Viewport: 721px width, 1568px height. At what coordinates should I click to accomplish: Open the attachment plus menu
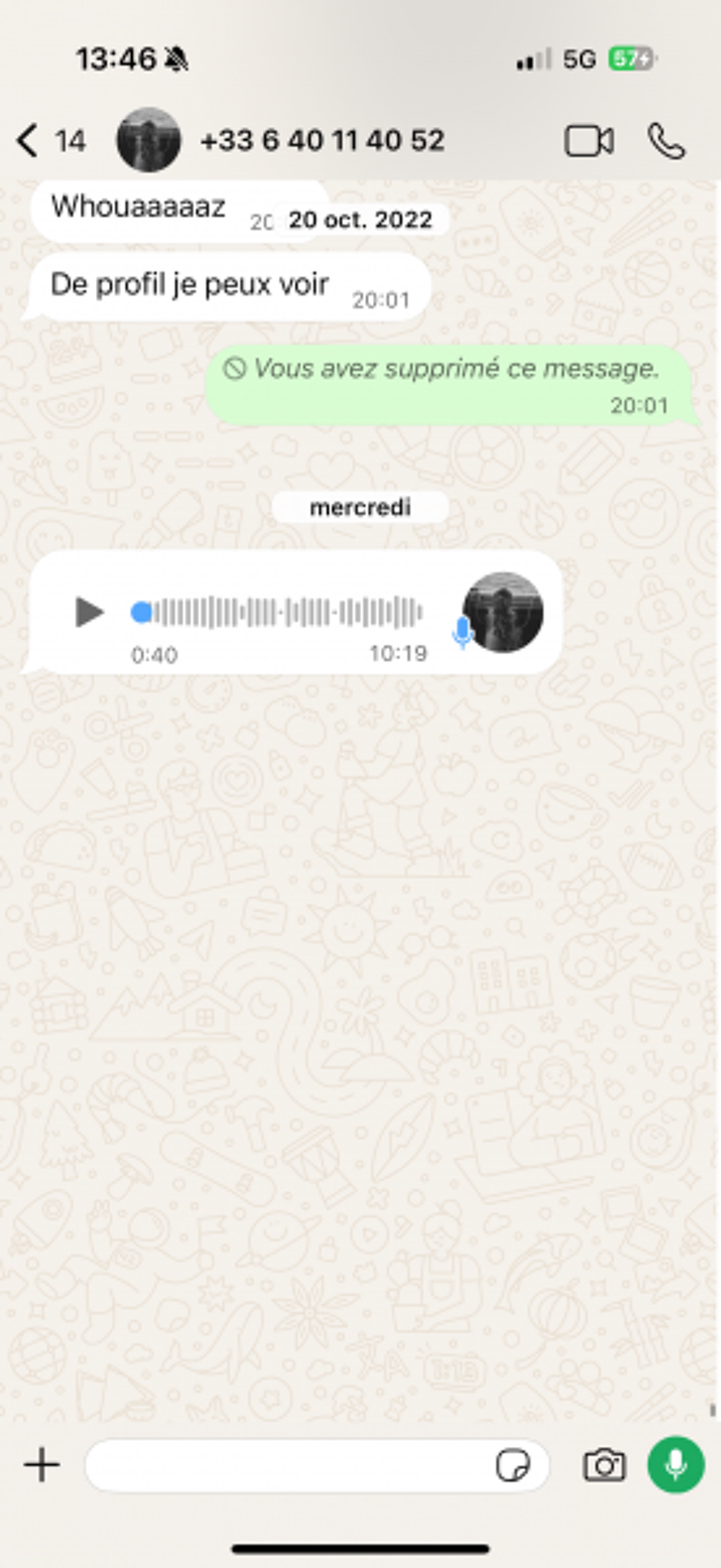point(42,1466)
